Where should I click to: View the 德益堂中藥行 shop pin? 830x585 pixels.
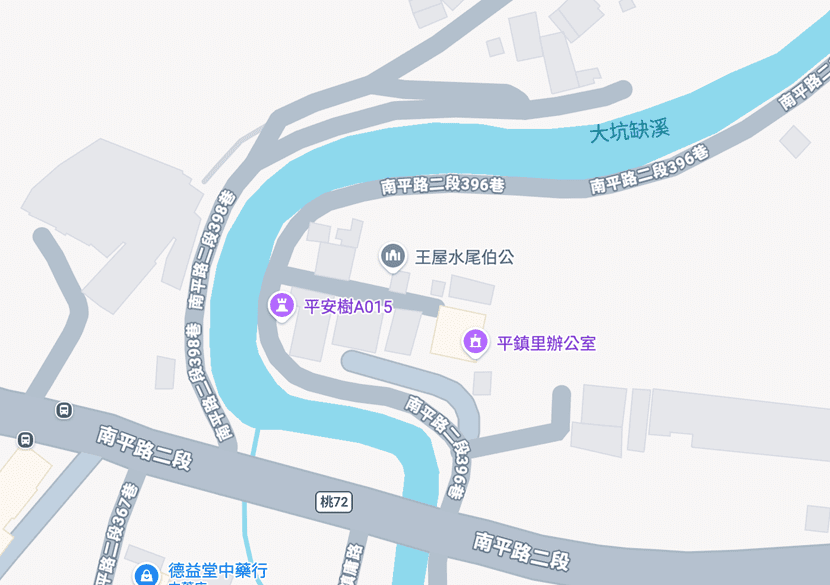(147, 574)
